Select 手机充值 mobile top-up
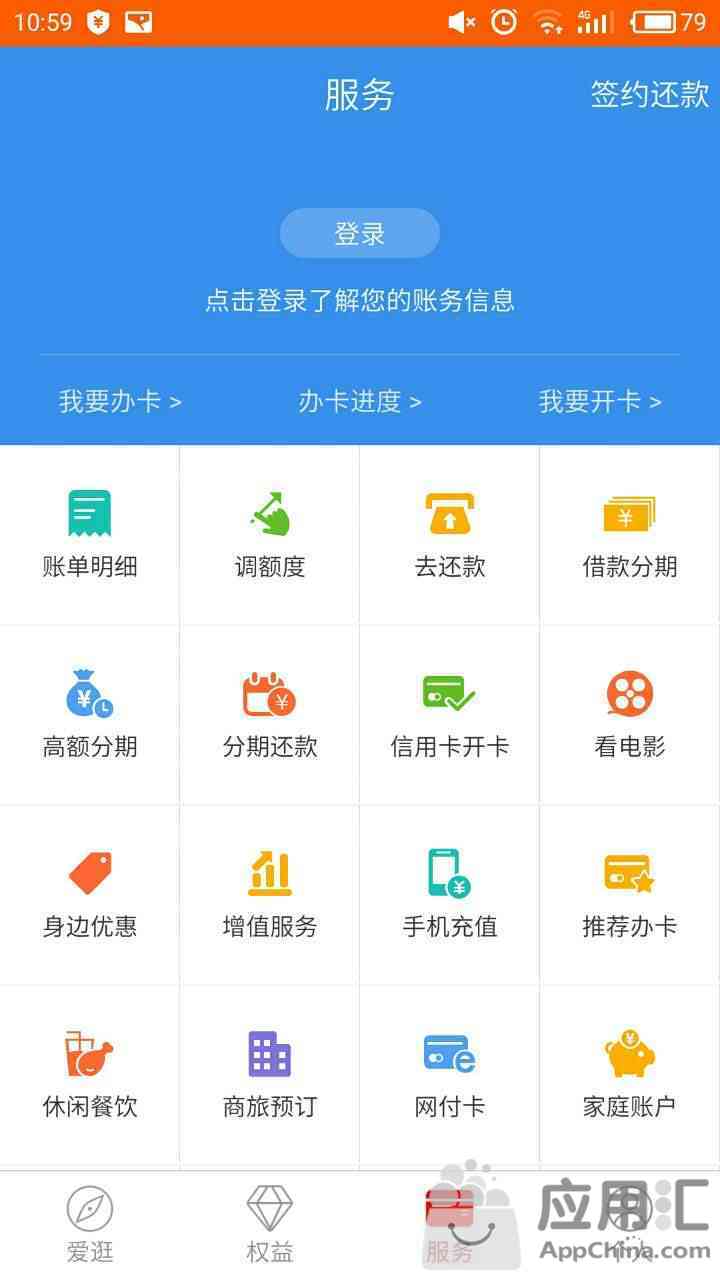 450,895
